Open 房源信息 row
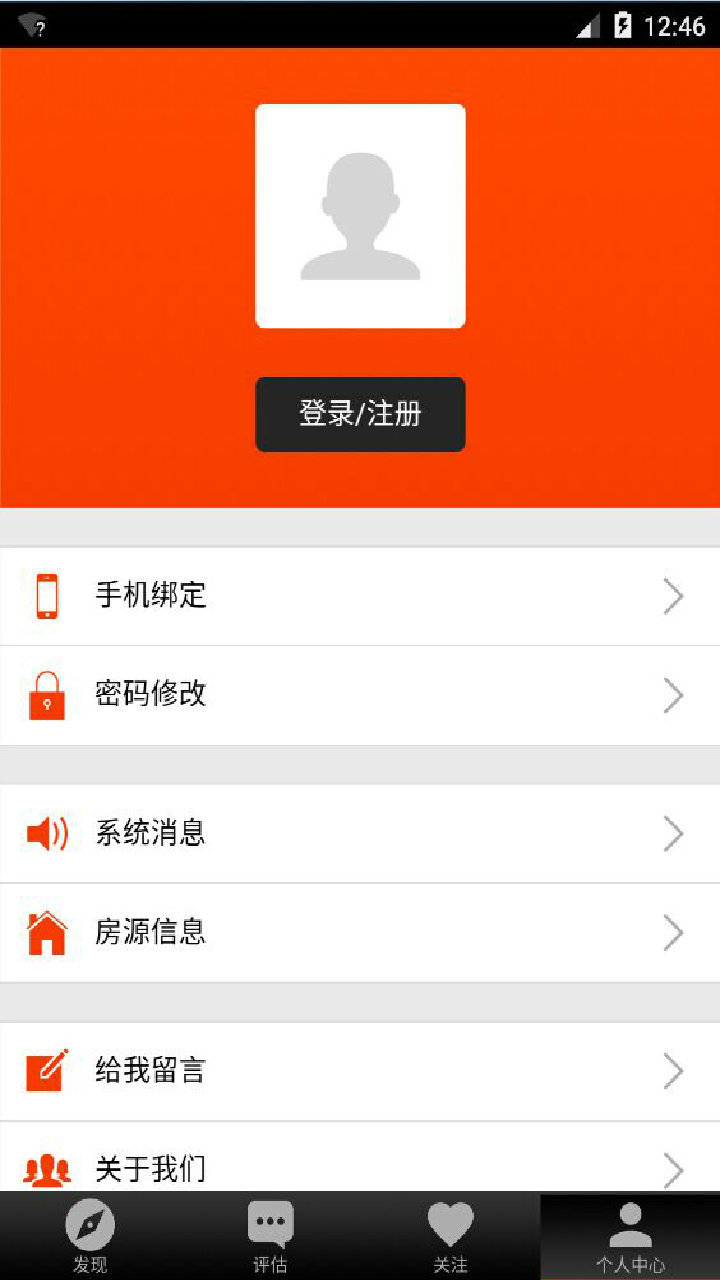 (360, 932)
